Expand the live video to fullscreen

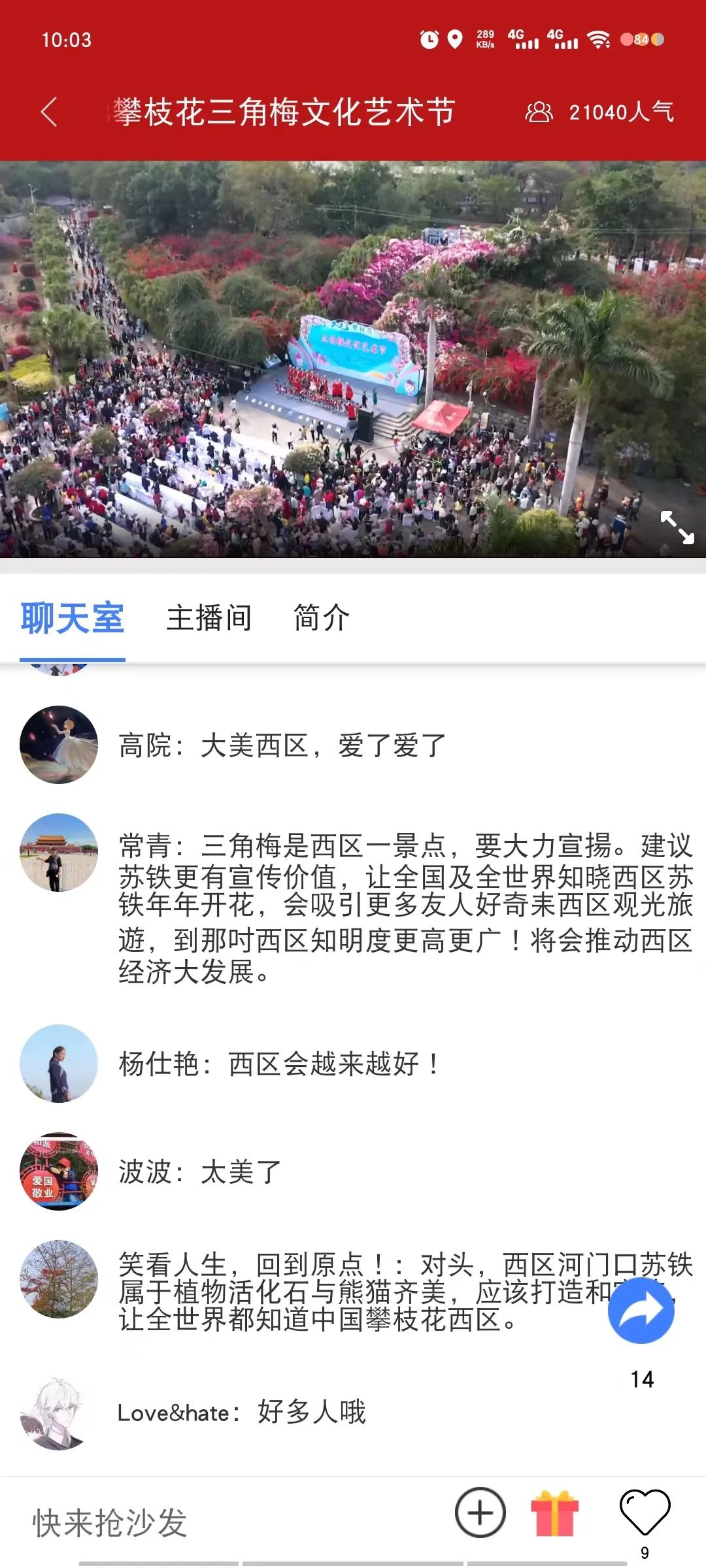pyautogui.click(x=677, y=528)
